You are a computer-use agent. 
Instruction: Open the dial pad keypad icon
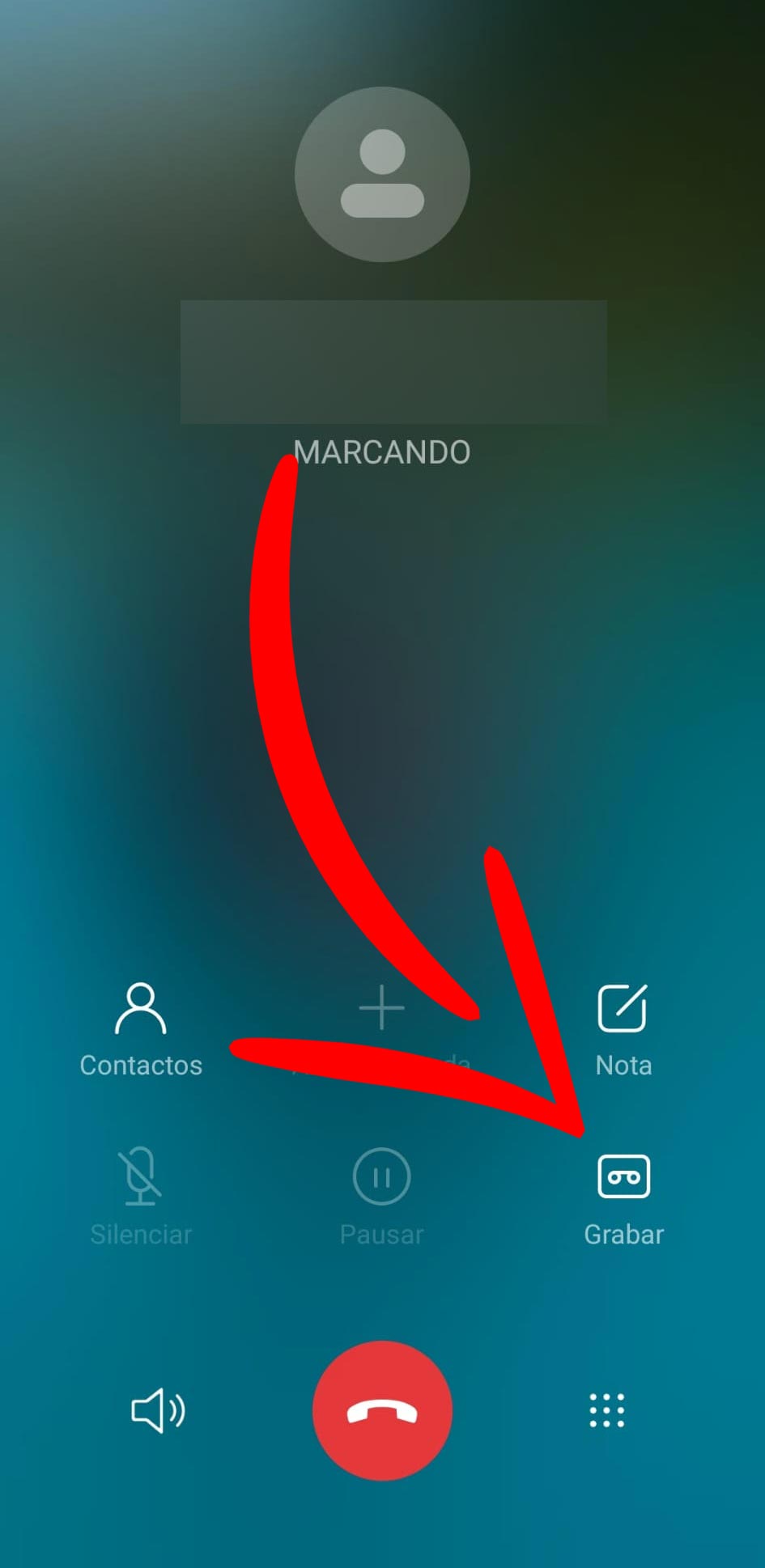tap(607, 1409)
